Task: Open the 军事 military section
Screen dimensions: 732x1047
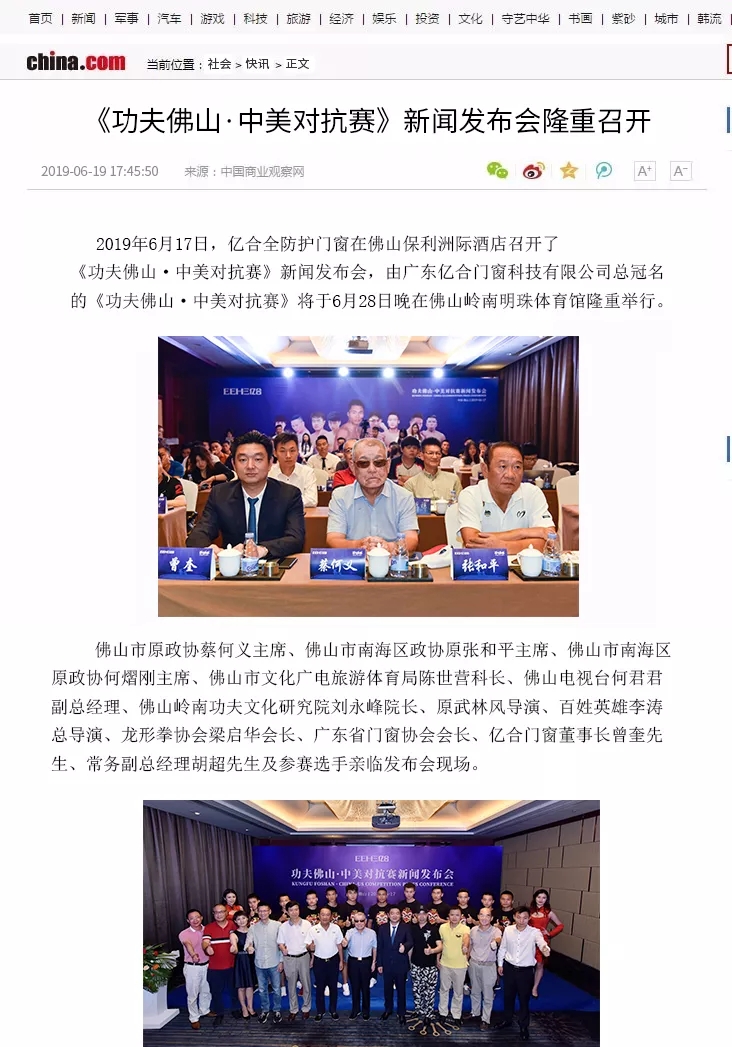Action: [126, 18]
